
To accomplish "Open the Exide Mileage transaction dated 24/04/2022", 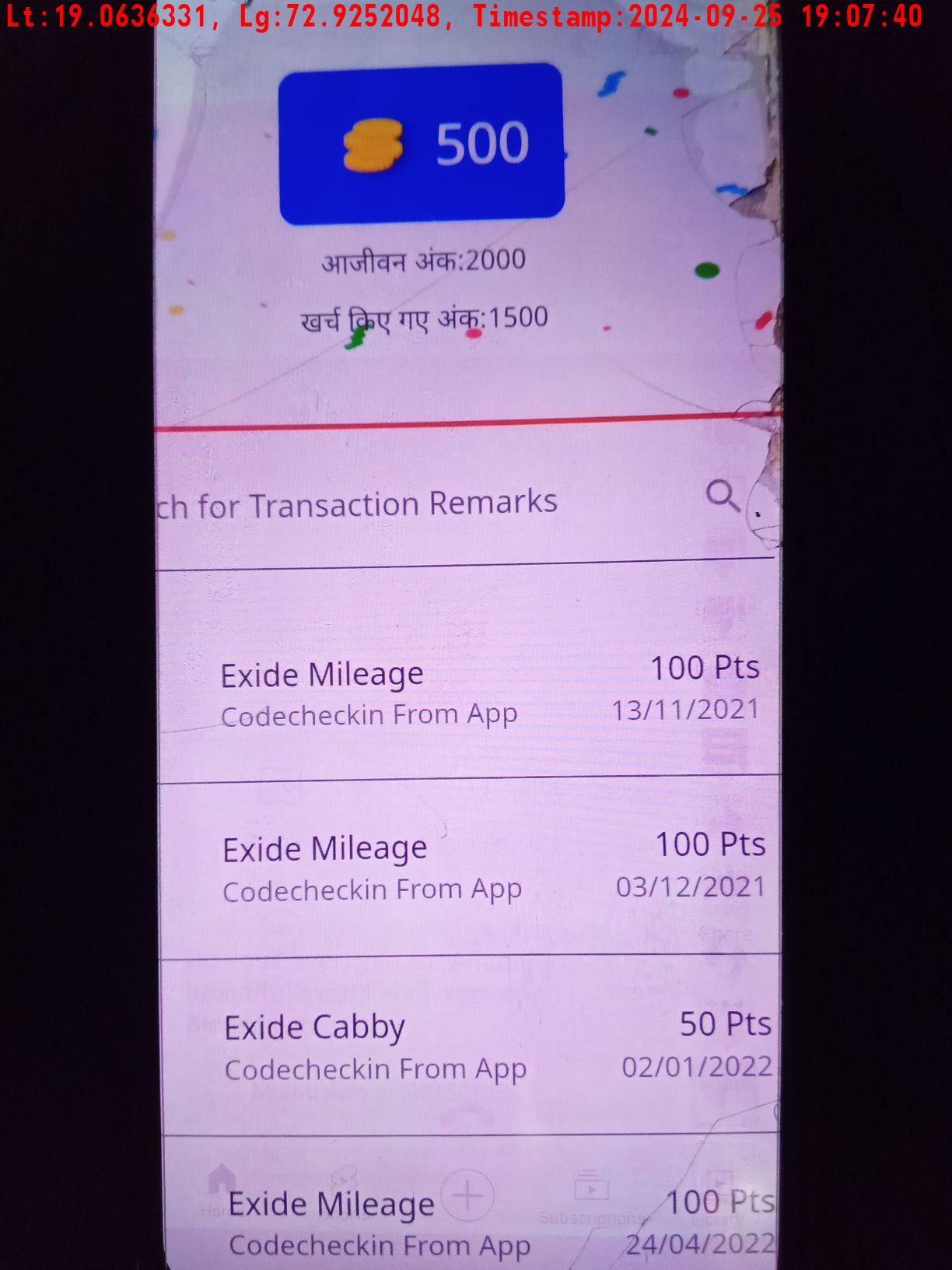I will 467,1222.
